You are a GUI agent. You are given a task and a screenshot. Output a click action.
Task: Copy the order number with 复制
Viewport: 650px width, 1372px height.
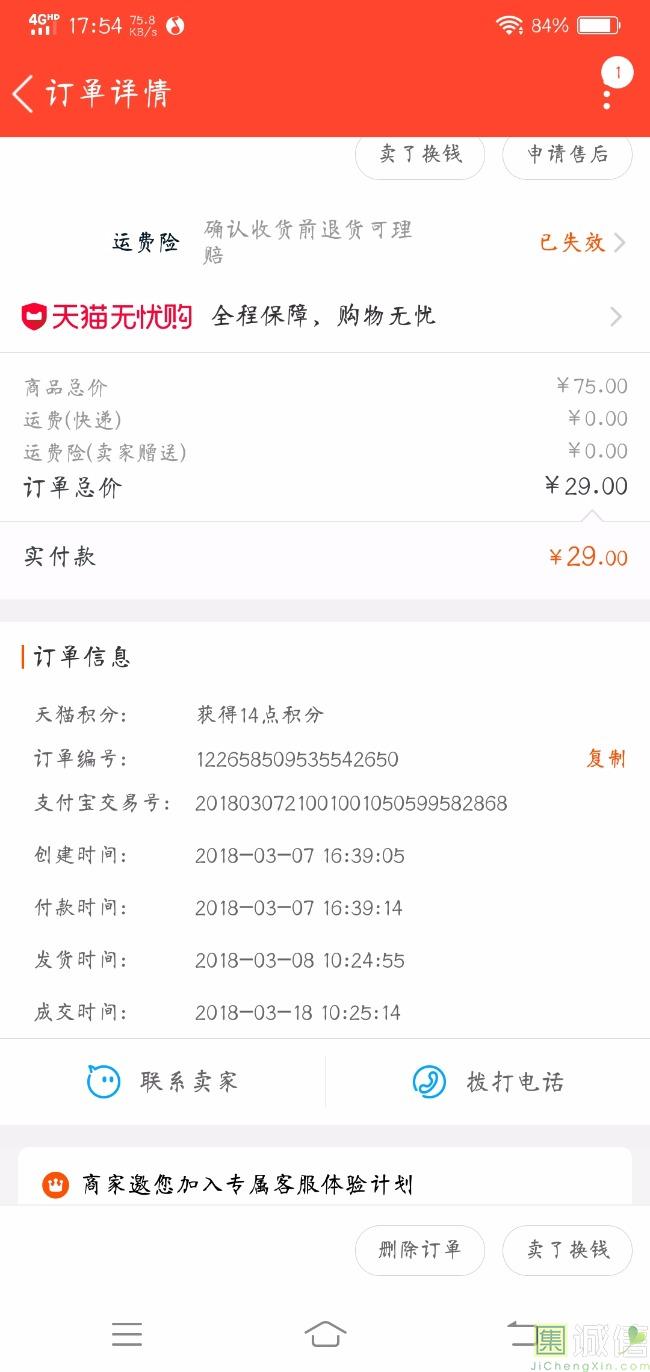pyautogui.click(x=605, y=759)
